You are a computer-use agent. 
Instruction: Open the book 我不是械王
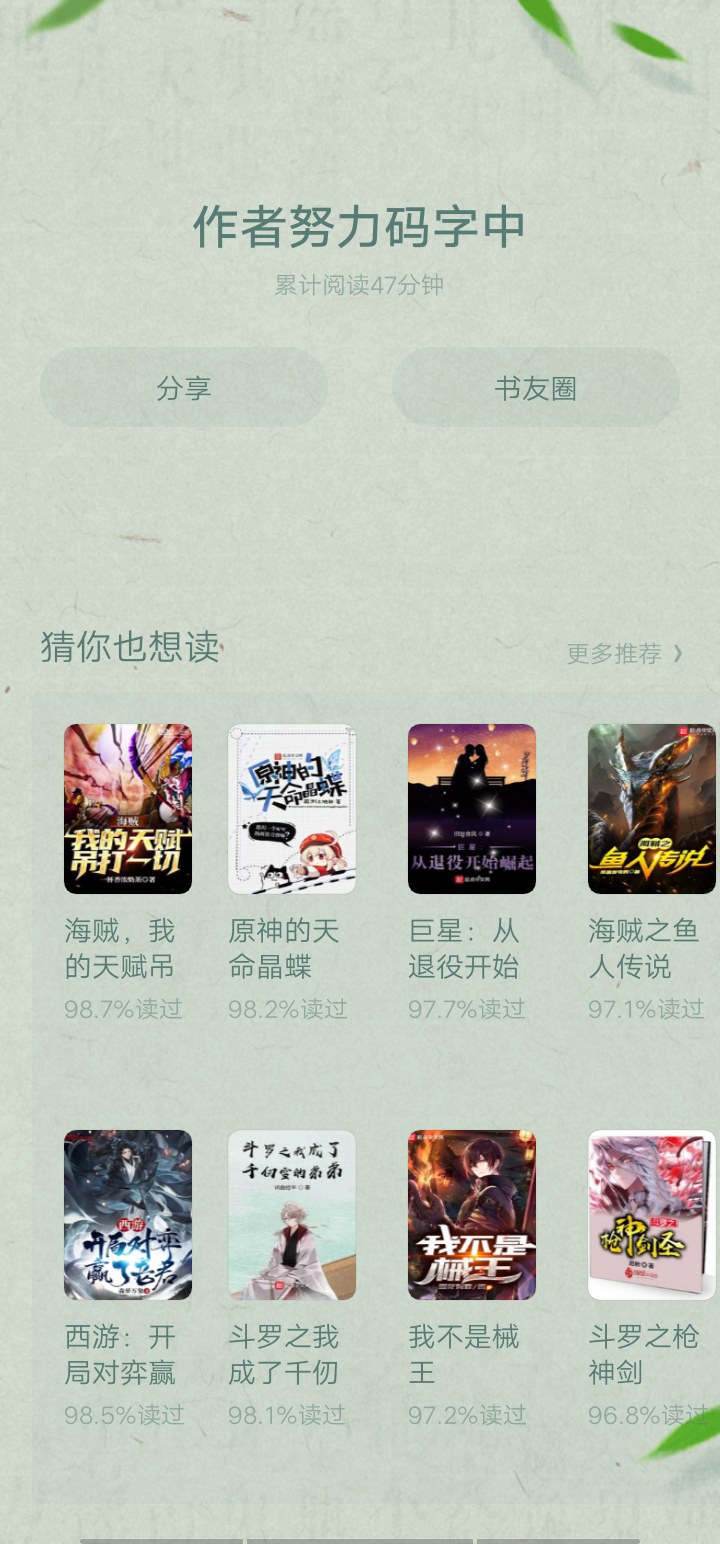pos(472,1278)
